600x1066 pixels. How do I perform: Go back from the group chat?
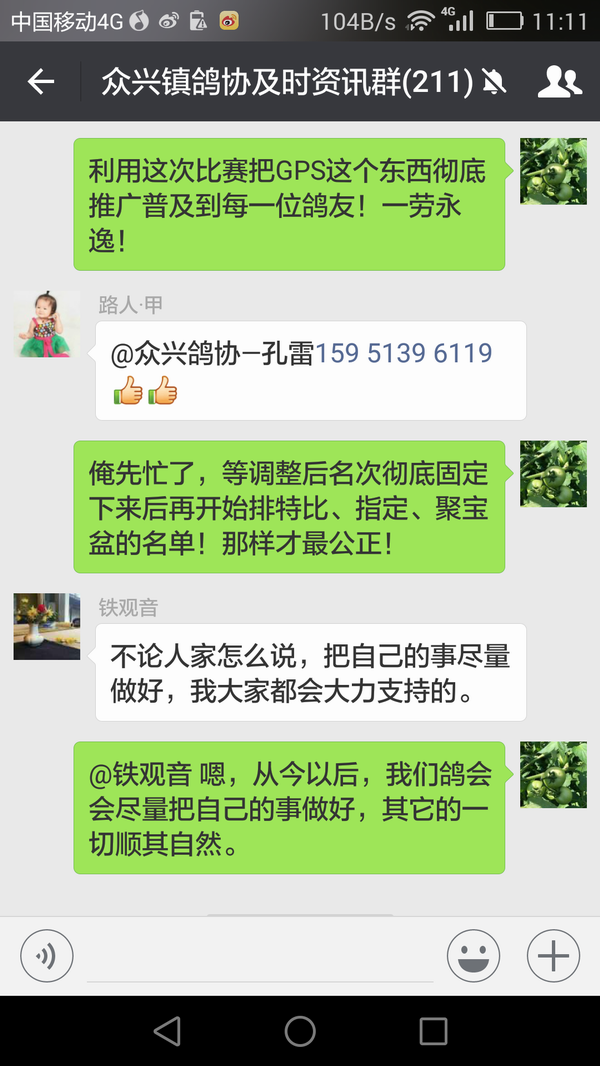click(x=41, y=82)
